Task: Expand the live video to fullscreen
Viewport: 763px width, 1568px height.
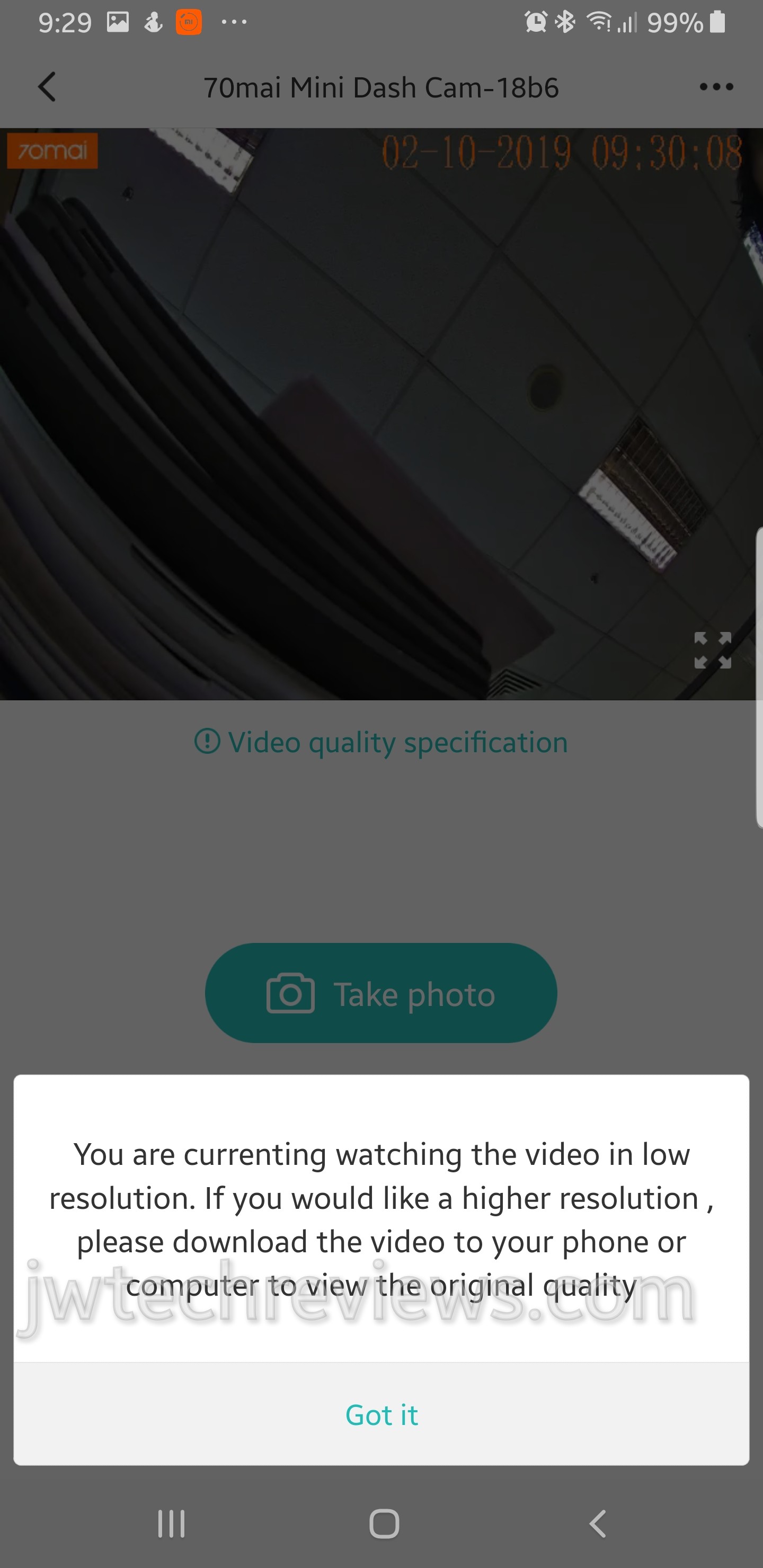Action: click(x=713, y=650)
